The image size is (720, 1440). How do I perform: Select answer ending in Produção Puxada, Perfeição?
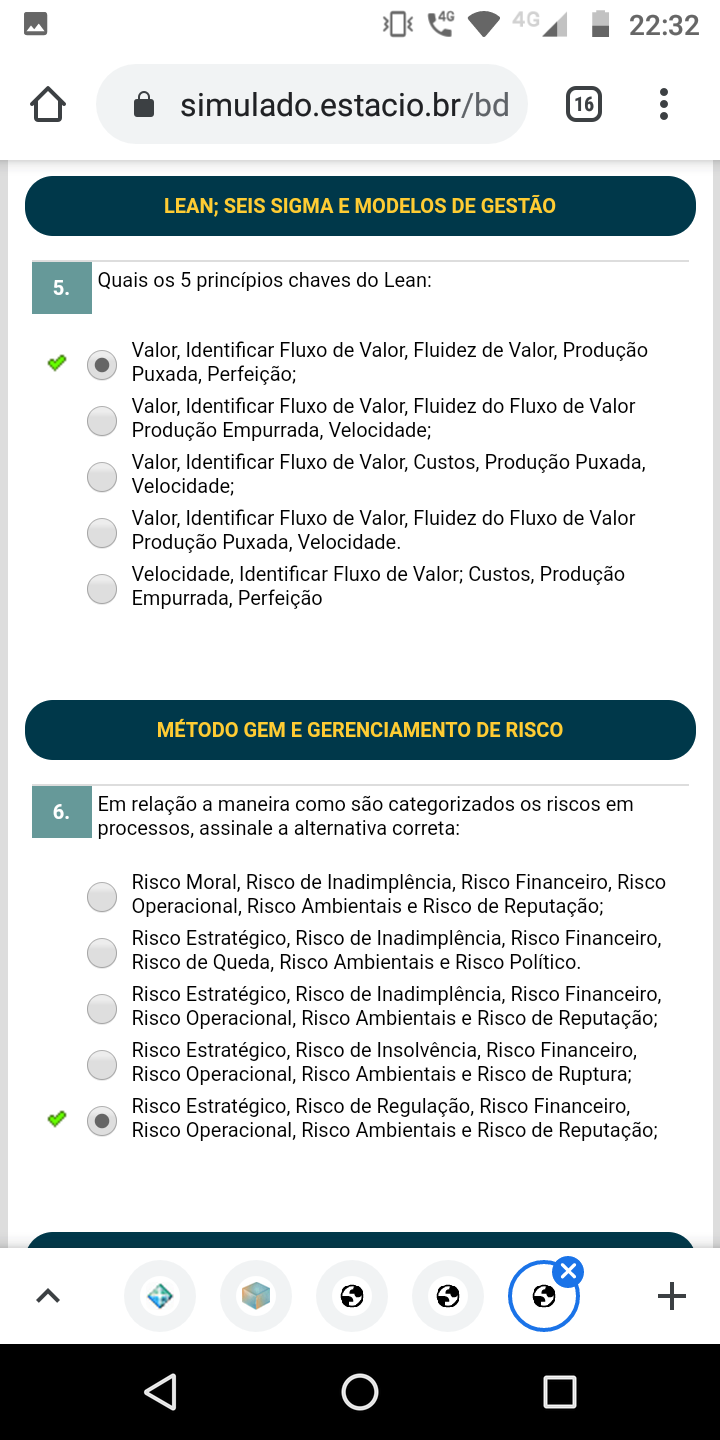pyautogui.click(x=102, y=365)
